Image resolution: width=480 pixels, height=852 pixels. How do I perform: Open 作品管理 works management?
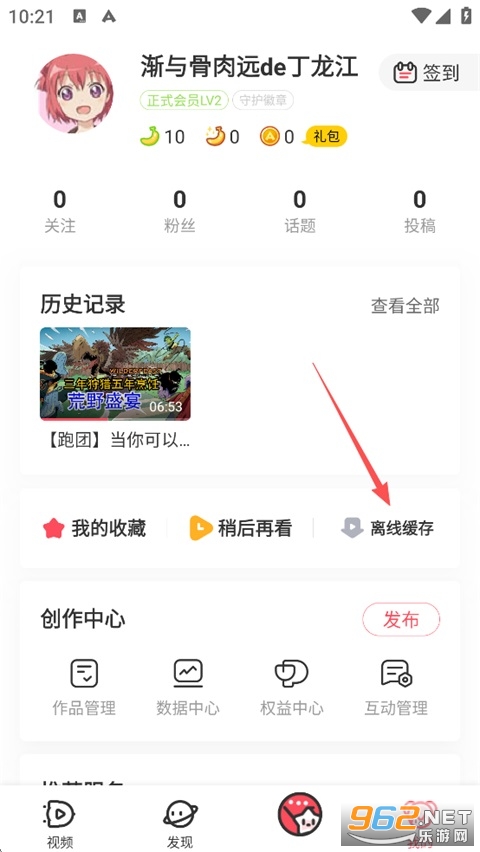tap(84, 687)
